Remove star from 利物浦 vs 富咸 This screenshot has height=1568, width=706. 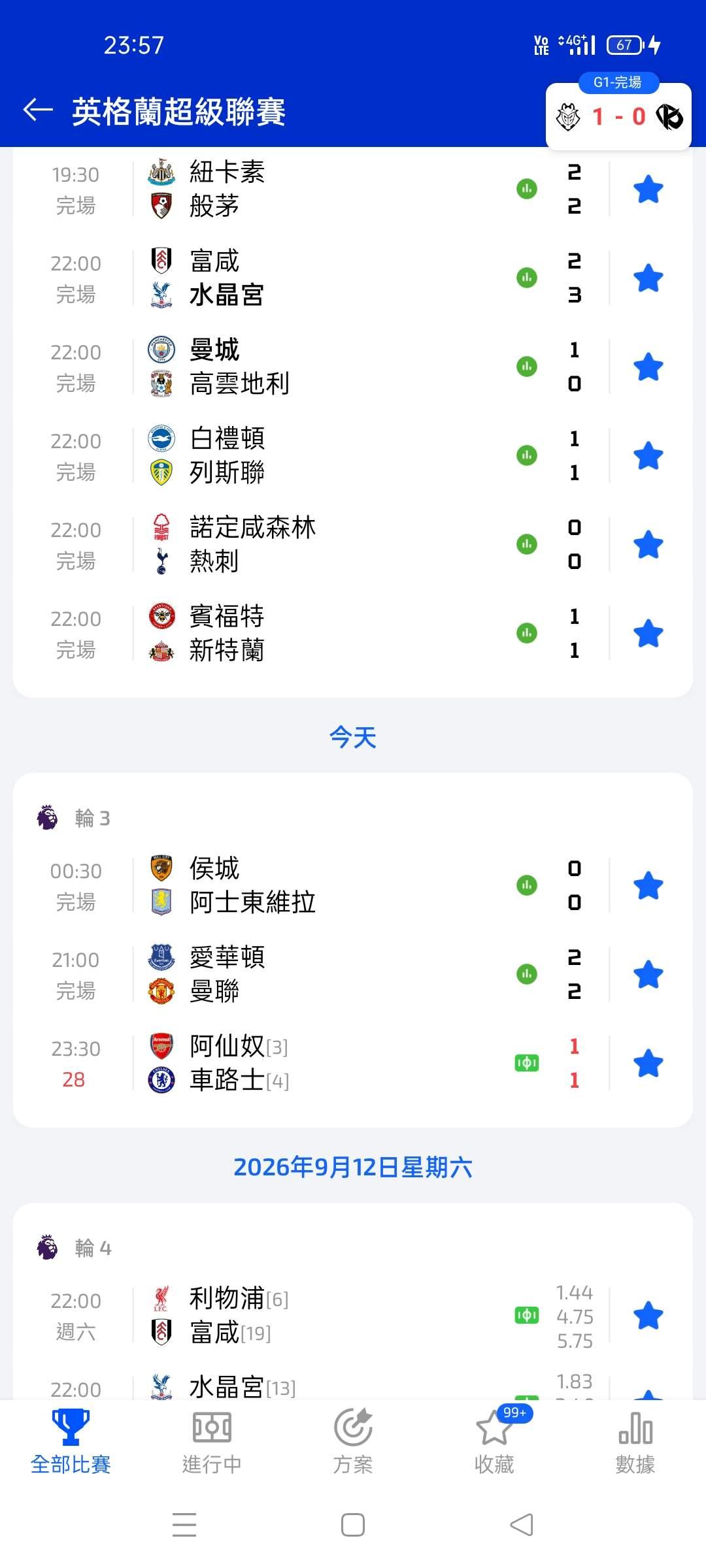648,1315
